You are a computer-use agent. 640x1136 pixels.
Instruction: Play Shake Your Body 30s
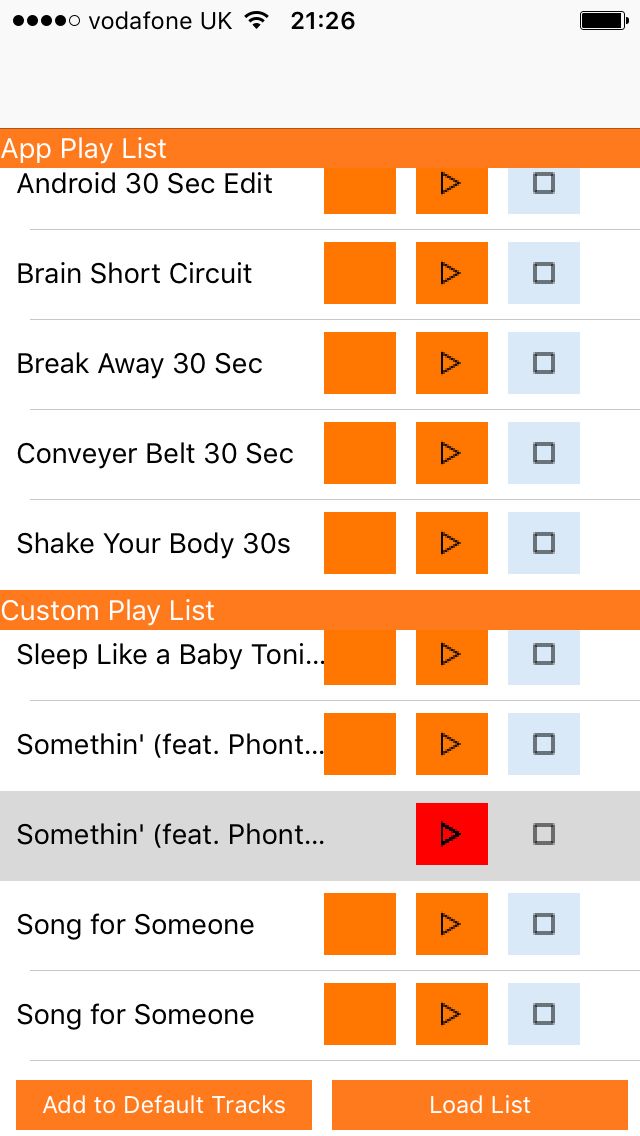click(x=451, y=543)
